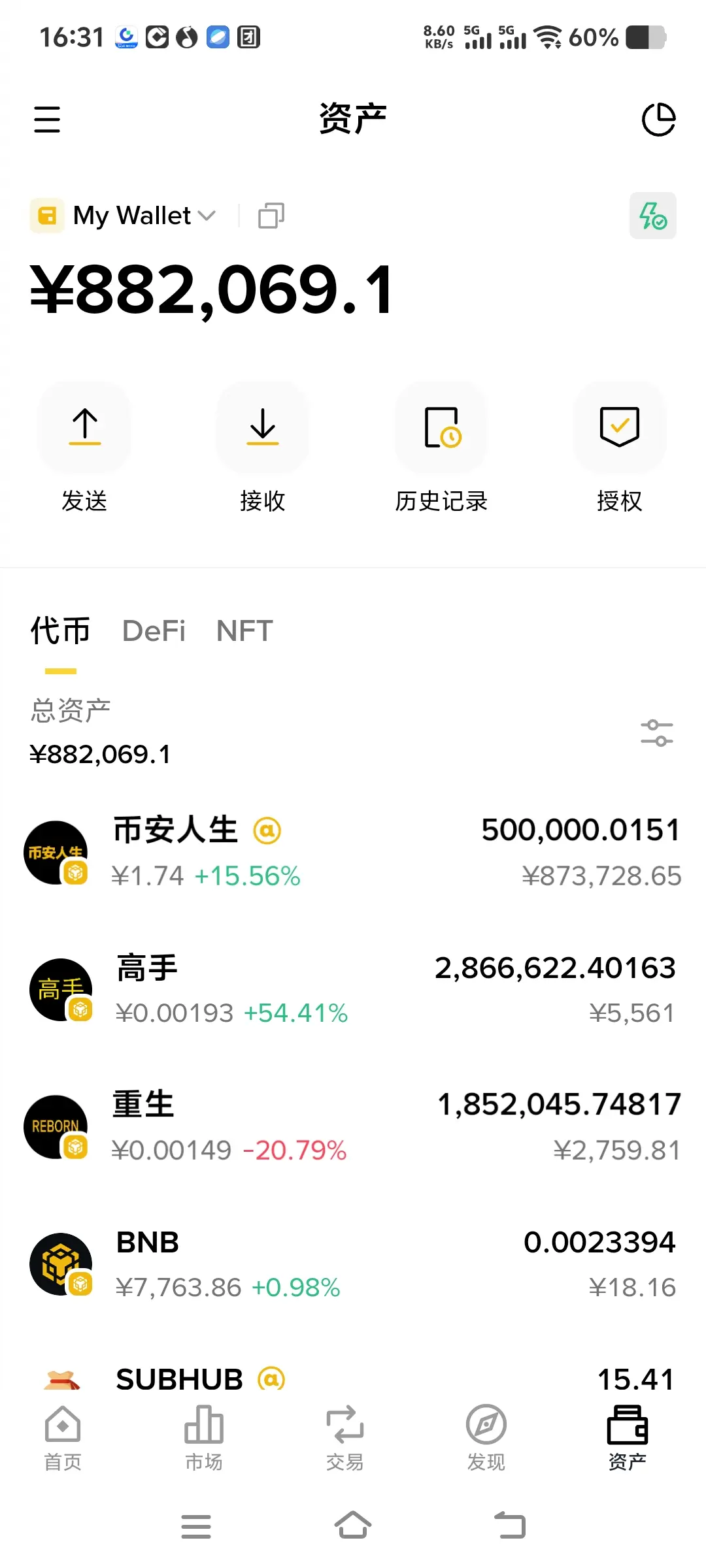
Task: Go to the 发现 discover tab
Action: coord(486,1437)
